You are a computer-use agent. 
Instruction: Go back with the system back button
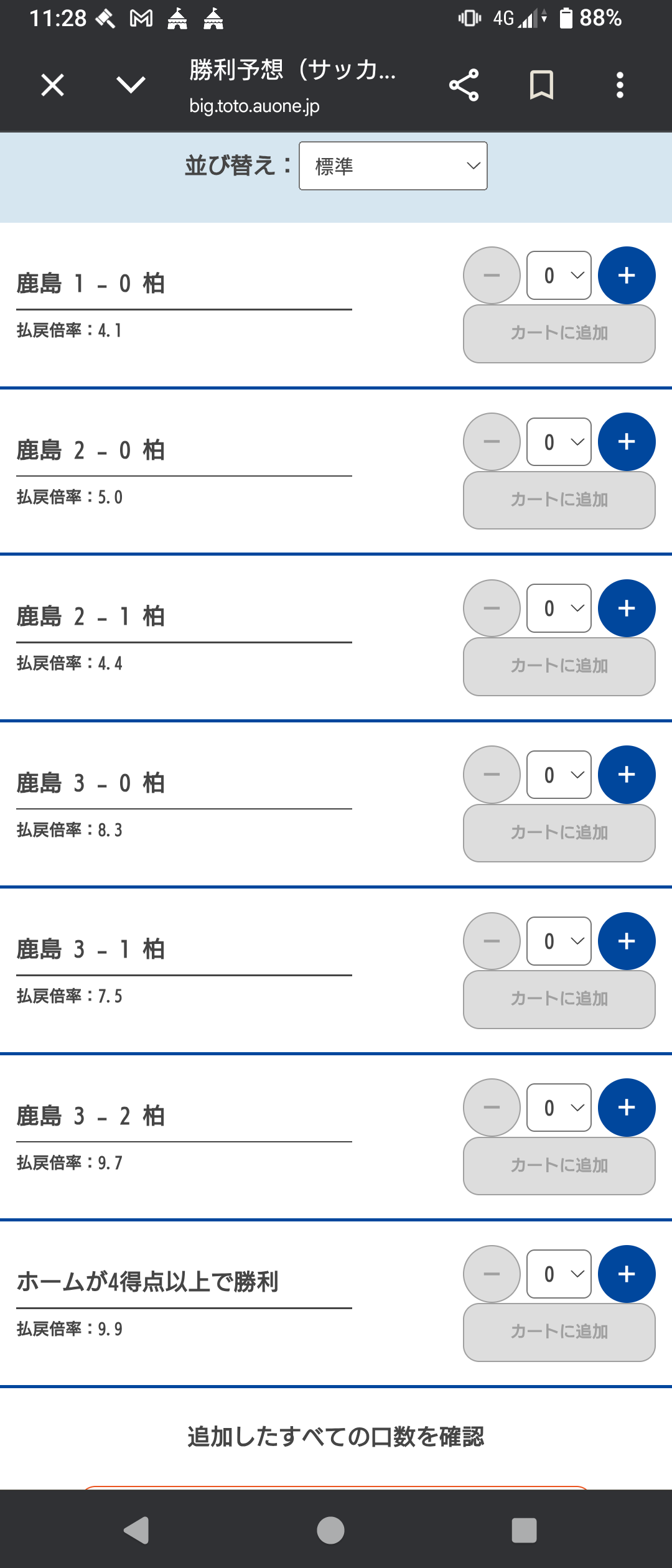[137, 1530]
